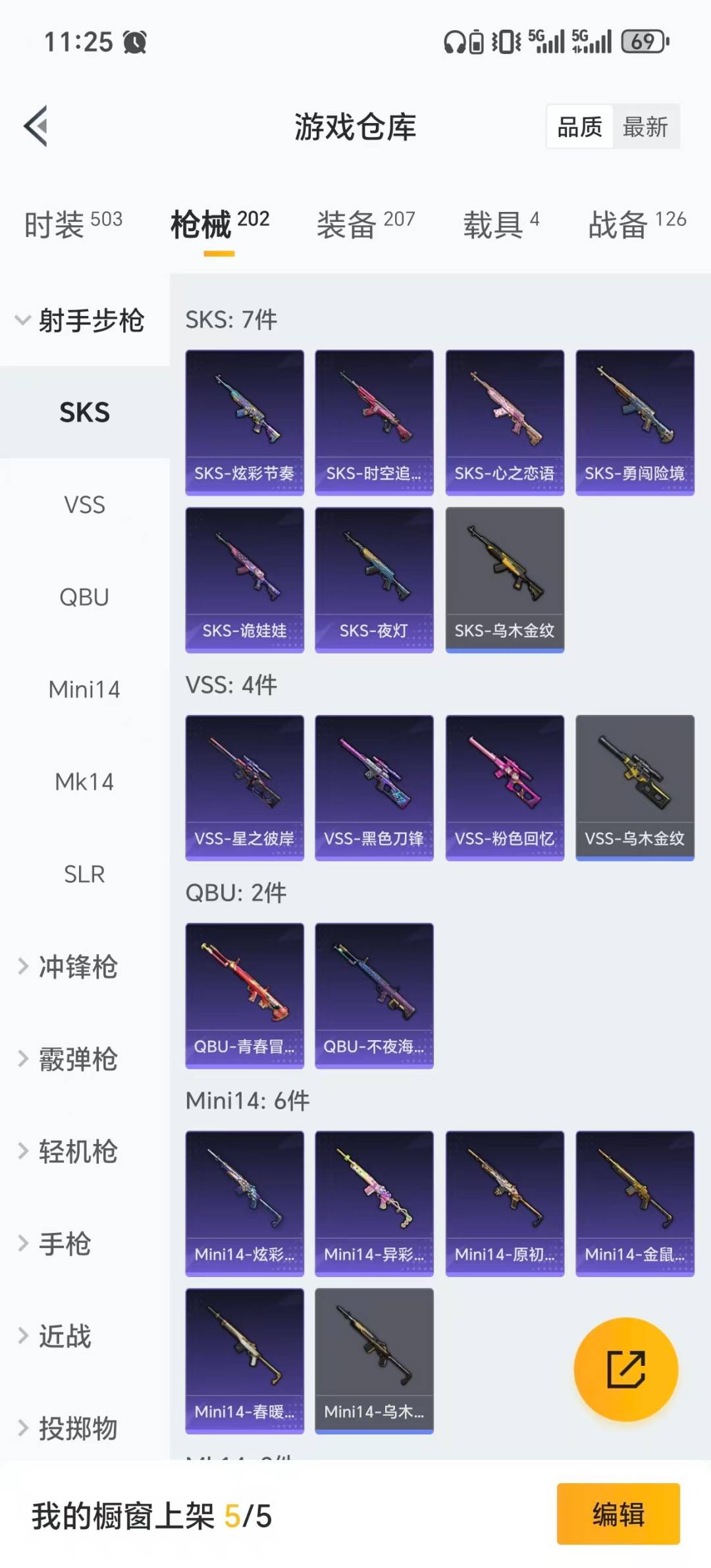
Task: Select SLR in the sidebar list
Action: coord(84,874)
